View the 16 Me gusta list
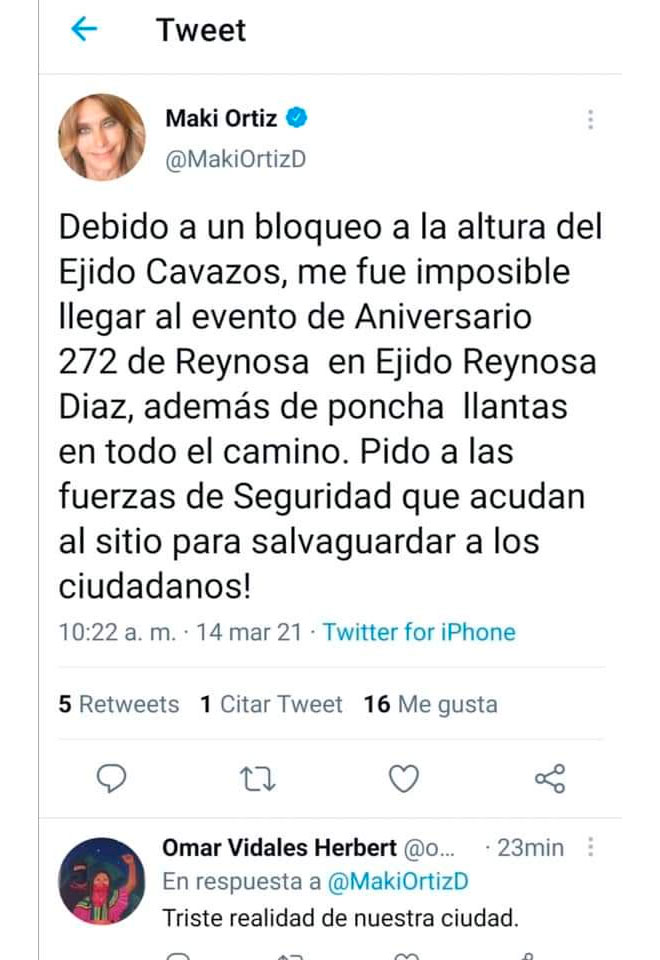The width and height of the screenshot is (660, 960). (430, 704)
